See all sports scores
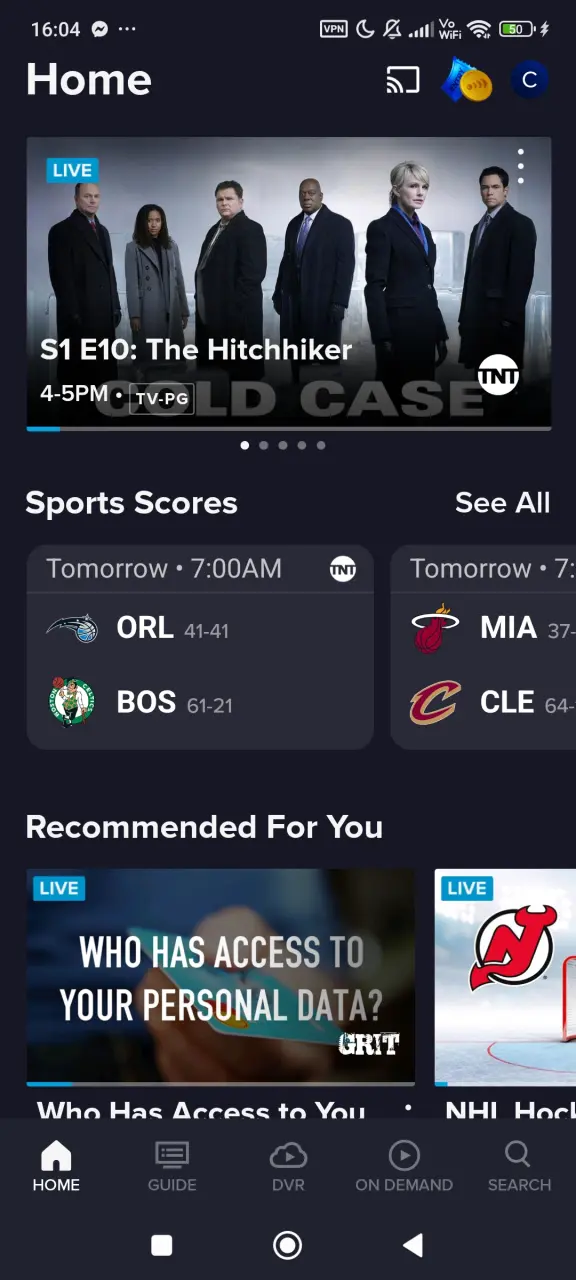Image resolution: width=576 pixels, height=1280 pixels. point(502,503)
